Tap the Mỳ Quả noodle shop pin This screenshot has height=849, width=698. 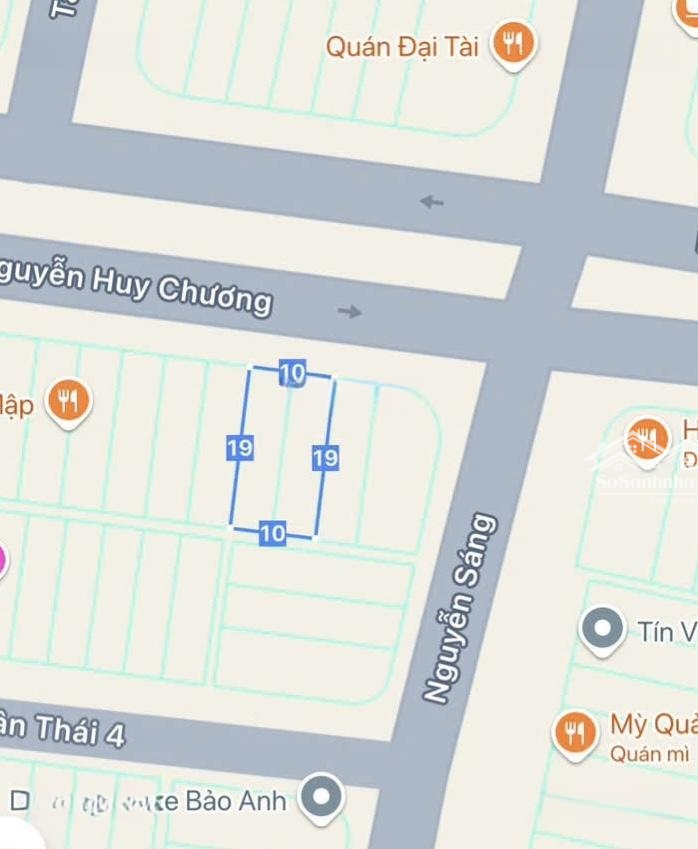[x=575, y=733]
